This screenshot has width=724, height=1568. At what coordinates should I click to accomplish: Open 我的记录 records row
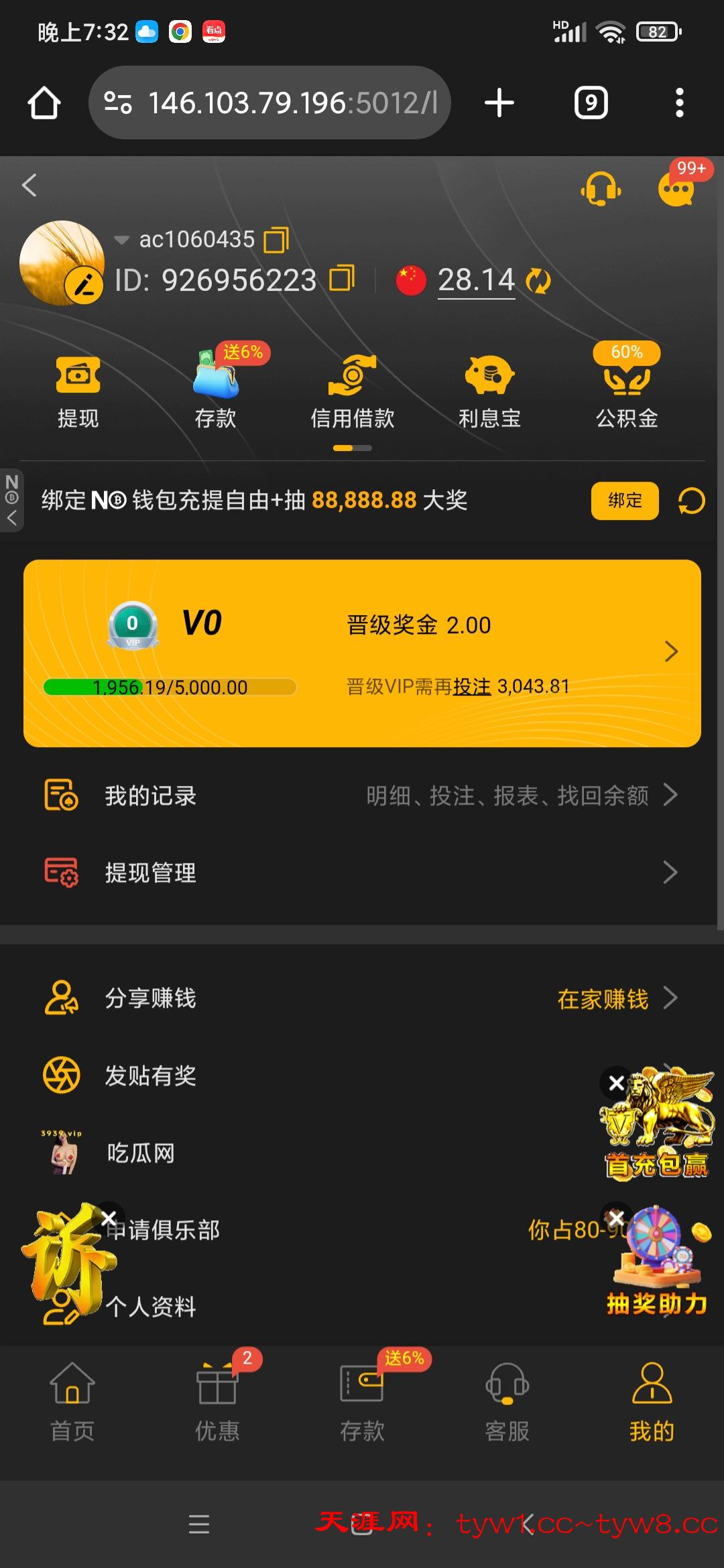(x=362, y=796)
